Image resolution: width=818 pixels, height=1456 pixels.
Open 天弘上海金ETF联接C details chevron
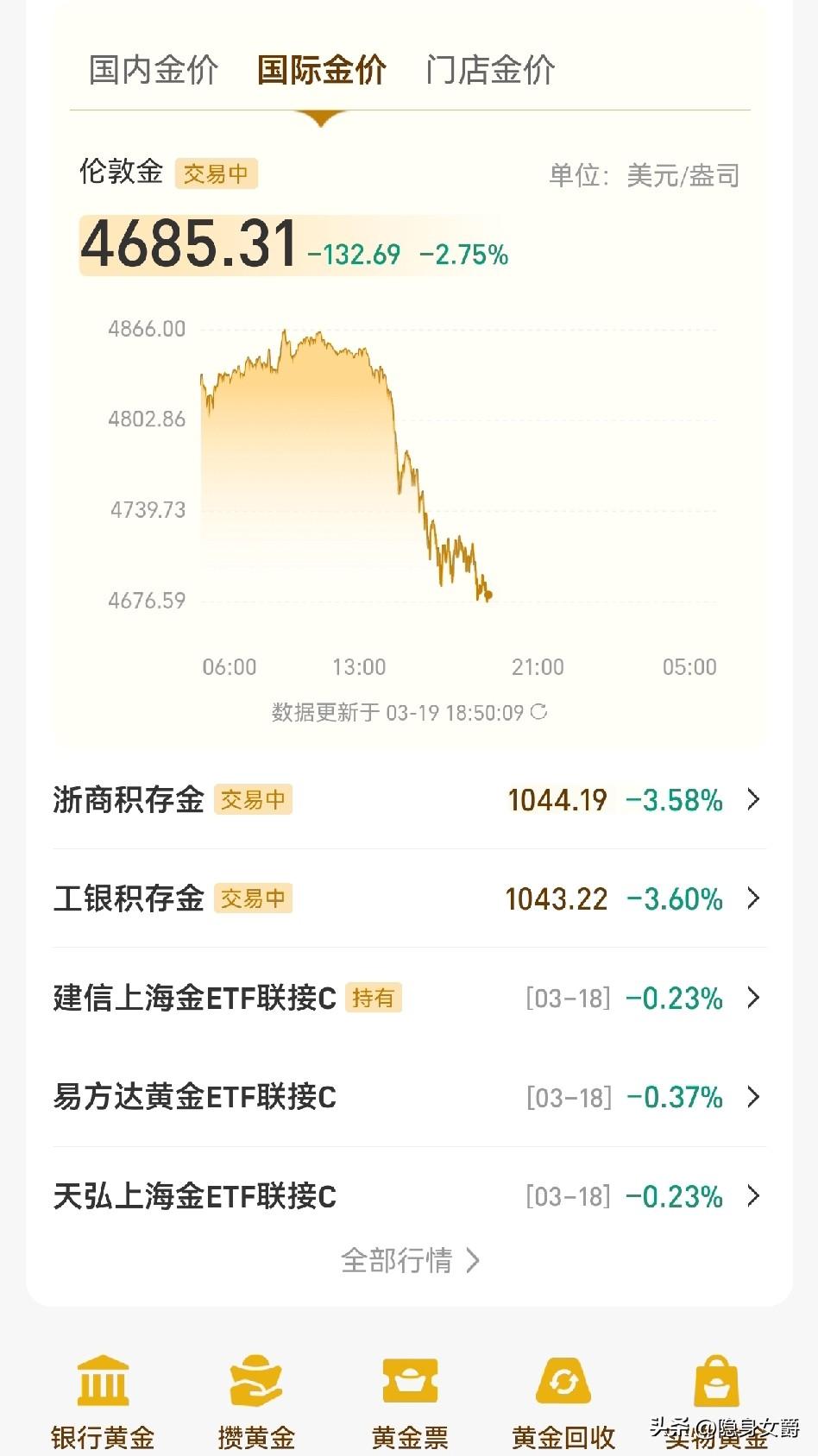[752, 1196]
